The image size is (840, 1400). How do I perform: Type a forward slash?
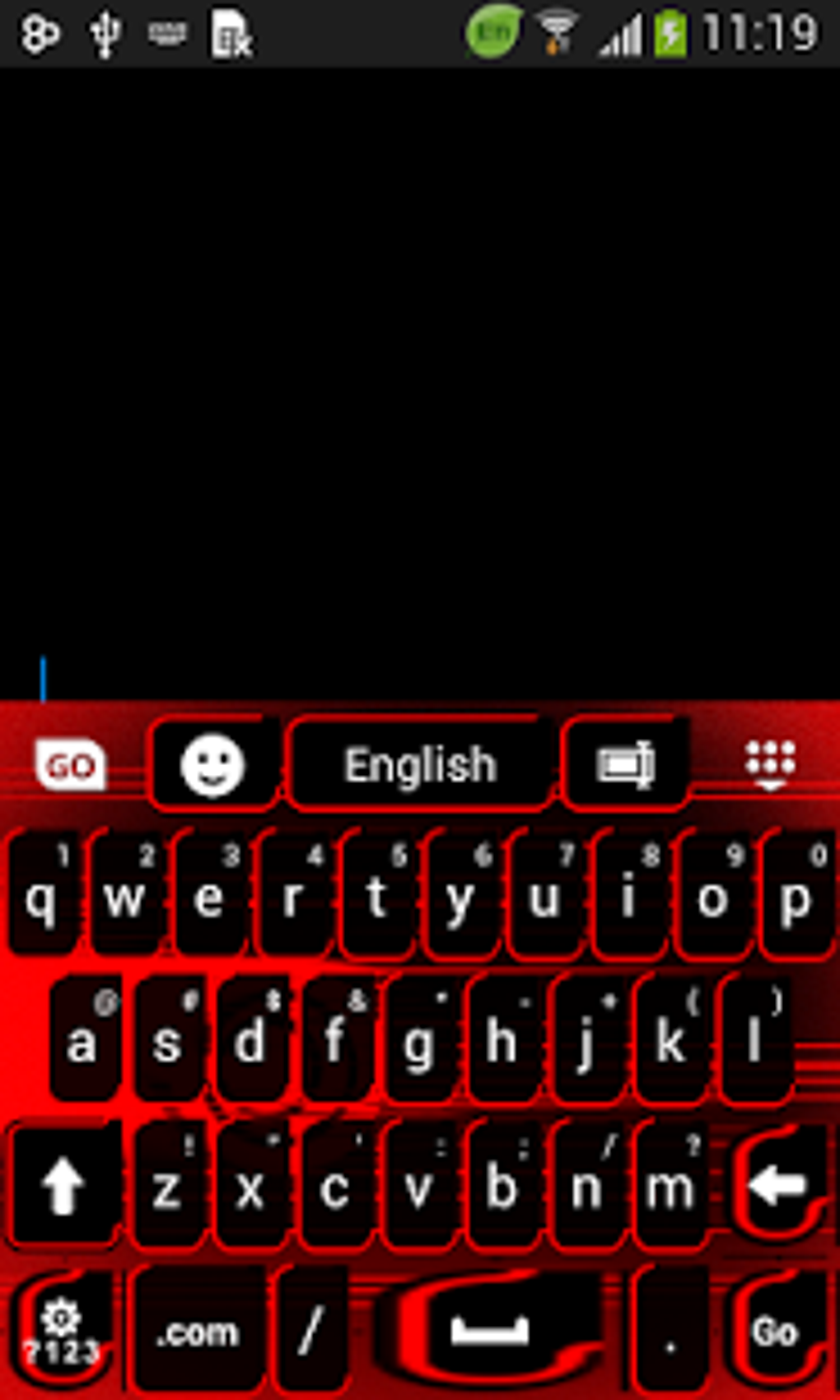(311, 1332)
